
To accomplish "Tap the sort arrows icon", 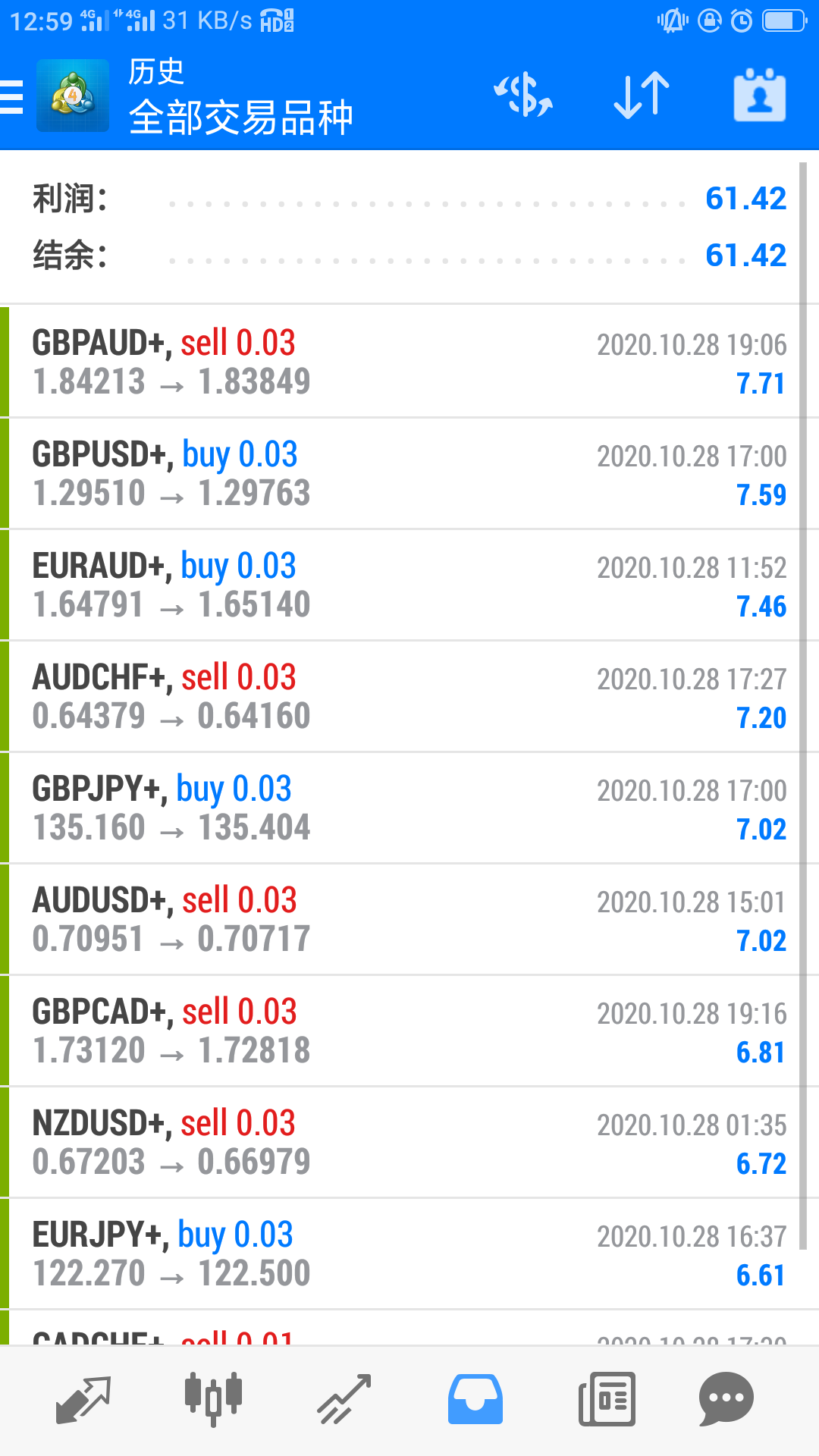I will pyautogui.click(x=641, y=96).
